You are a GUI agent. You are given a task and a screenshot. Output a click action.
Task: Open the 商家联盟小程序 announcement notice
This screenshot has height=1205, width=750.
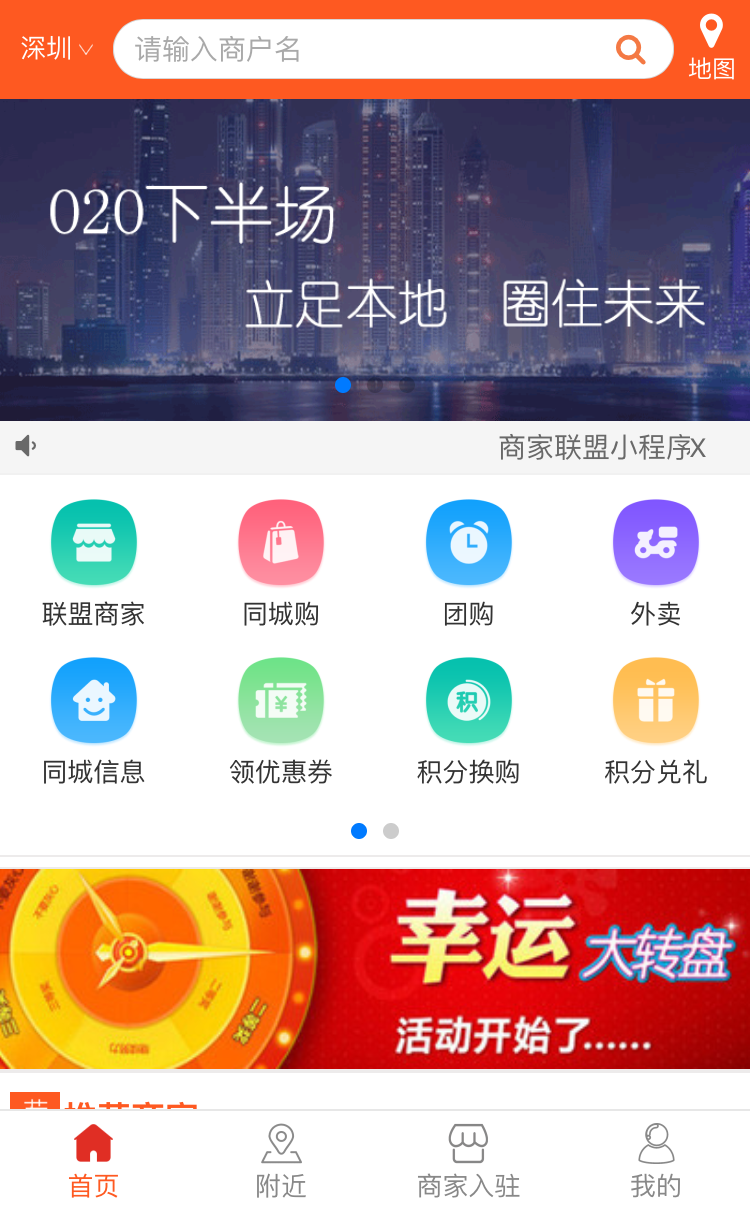tap(602, 447)
